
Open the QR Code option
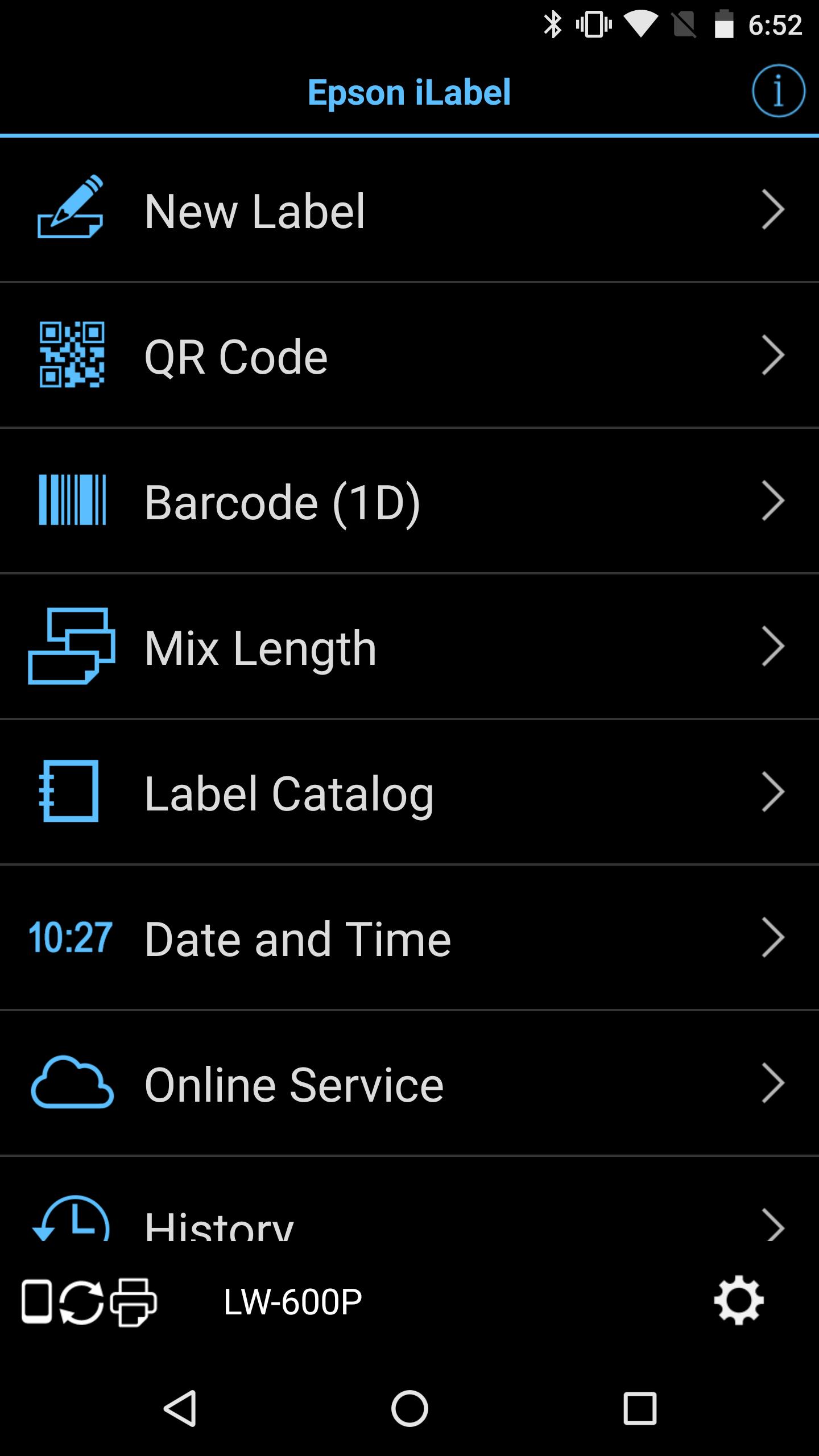(x=409, y=356)
